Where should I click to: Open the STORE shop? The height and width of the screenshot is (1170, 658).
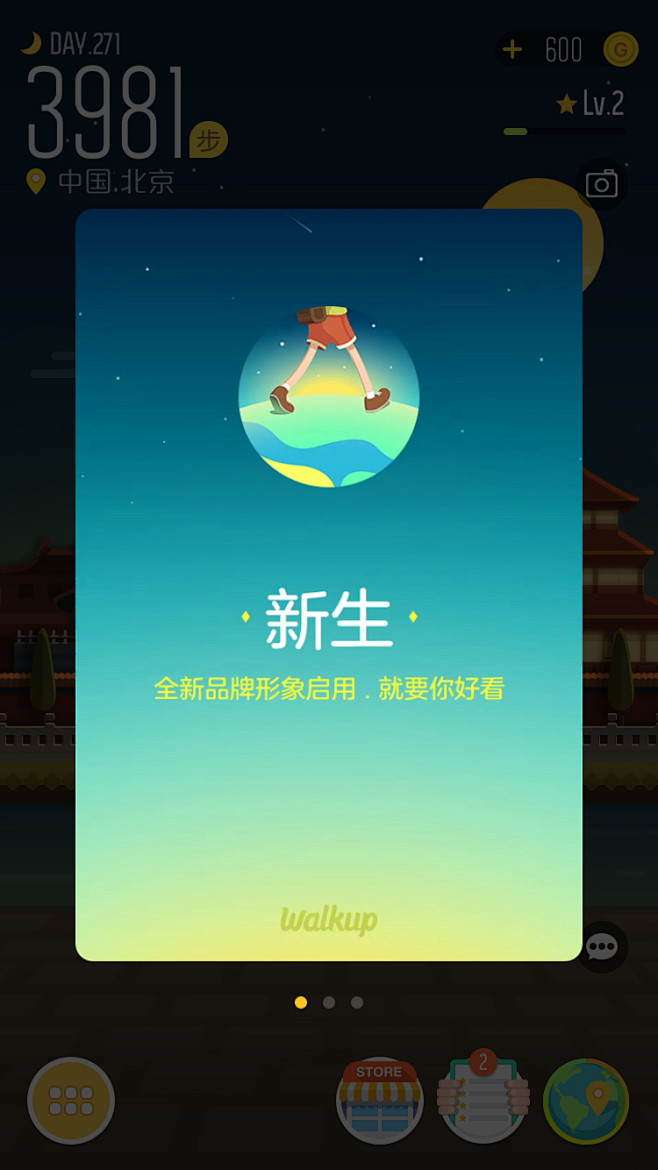point(380,1101)
